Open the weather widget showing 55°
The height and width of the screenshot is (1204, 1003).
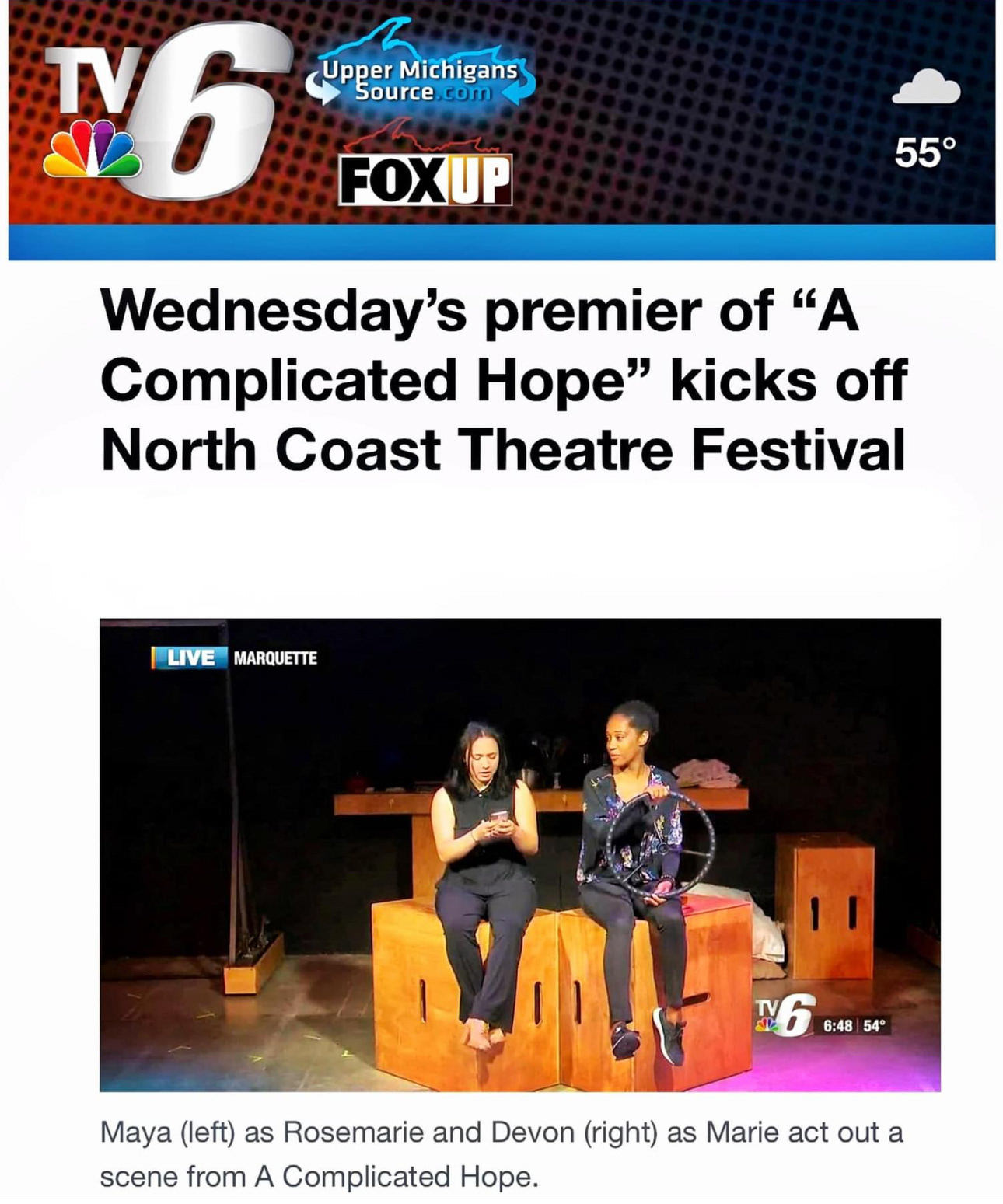pyautogui.click(x=925, y=119)
